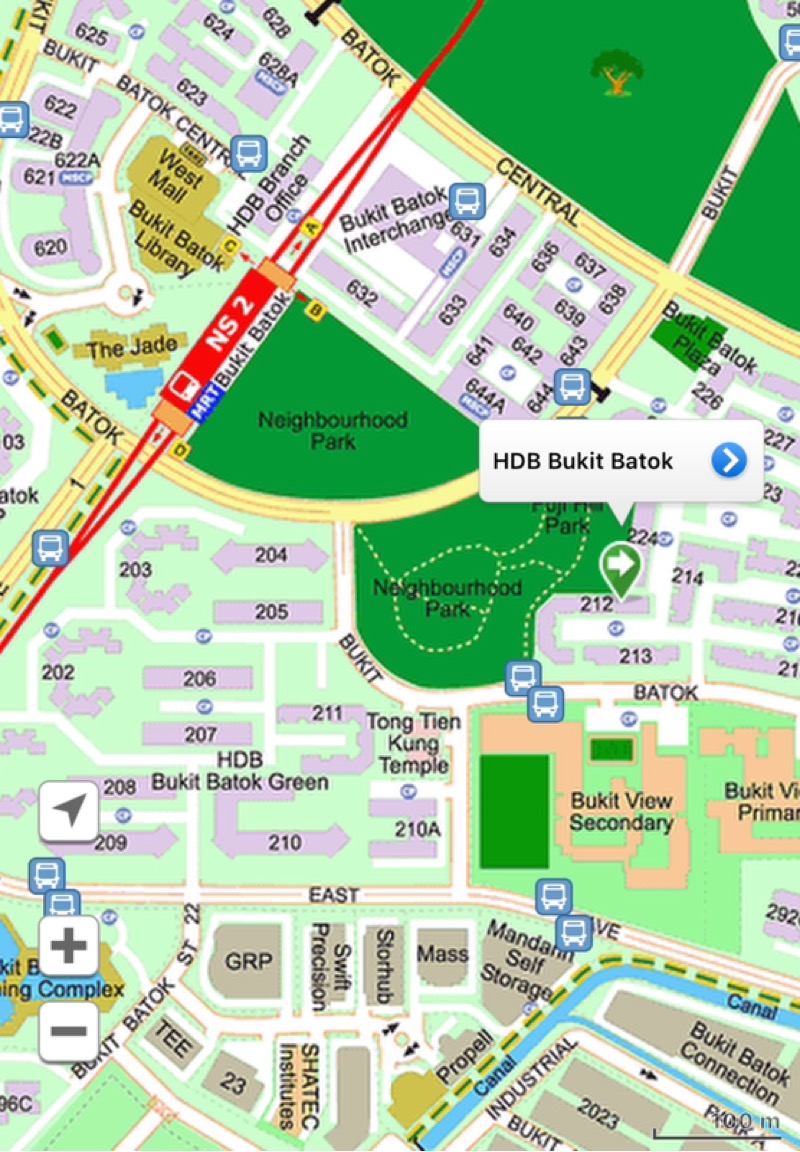The image size is (800, 1152).
Task: Select the Bukit Batok MRT station icon
Action: pos(183,385)
